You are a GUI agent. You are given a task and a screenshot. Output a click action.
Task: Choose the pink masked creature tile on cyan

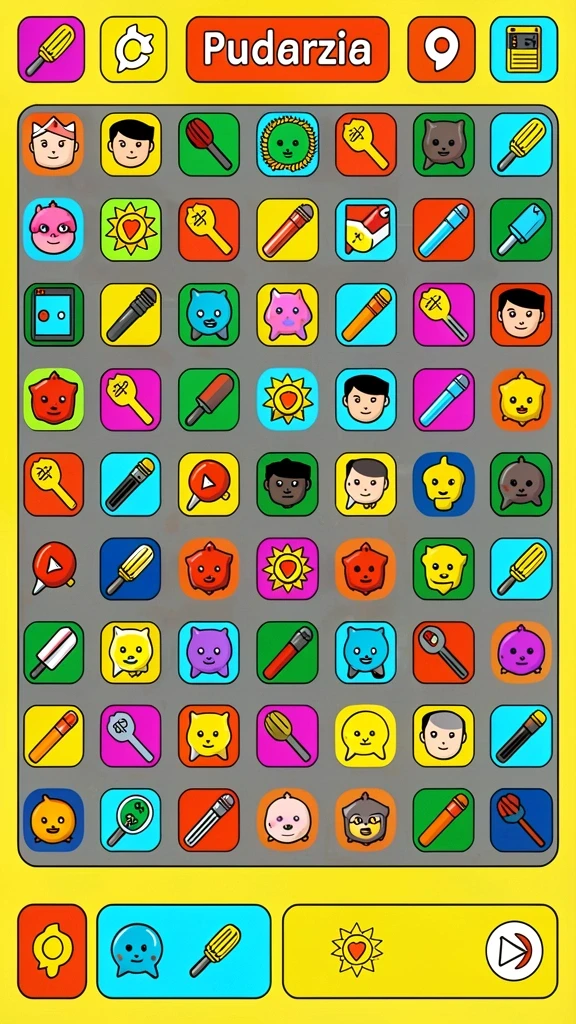[x=54, y=230]
